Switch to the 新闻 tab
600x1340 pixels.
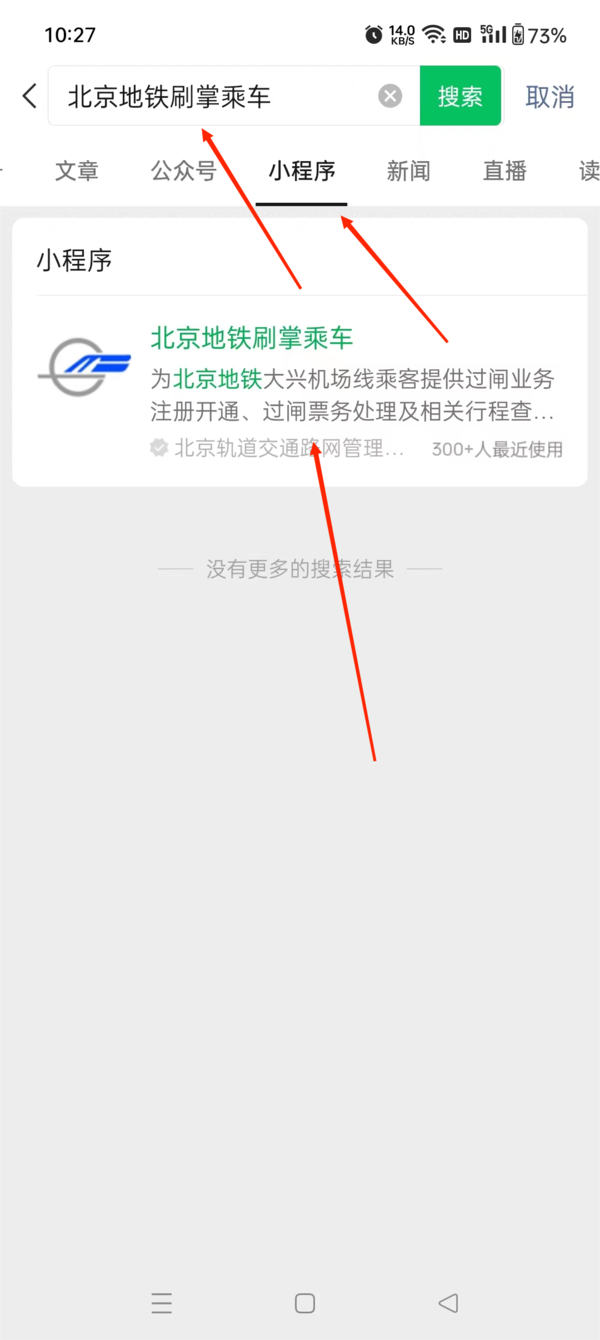click(408, 171)
